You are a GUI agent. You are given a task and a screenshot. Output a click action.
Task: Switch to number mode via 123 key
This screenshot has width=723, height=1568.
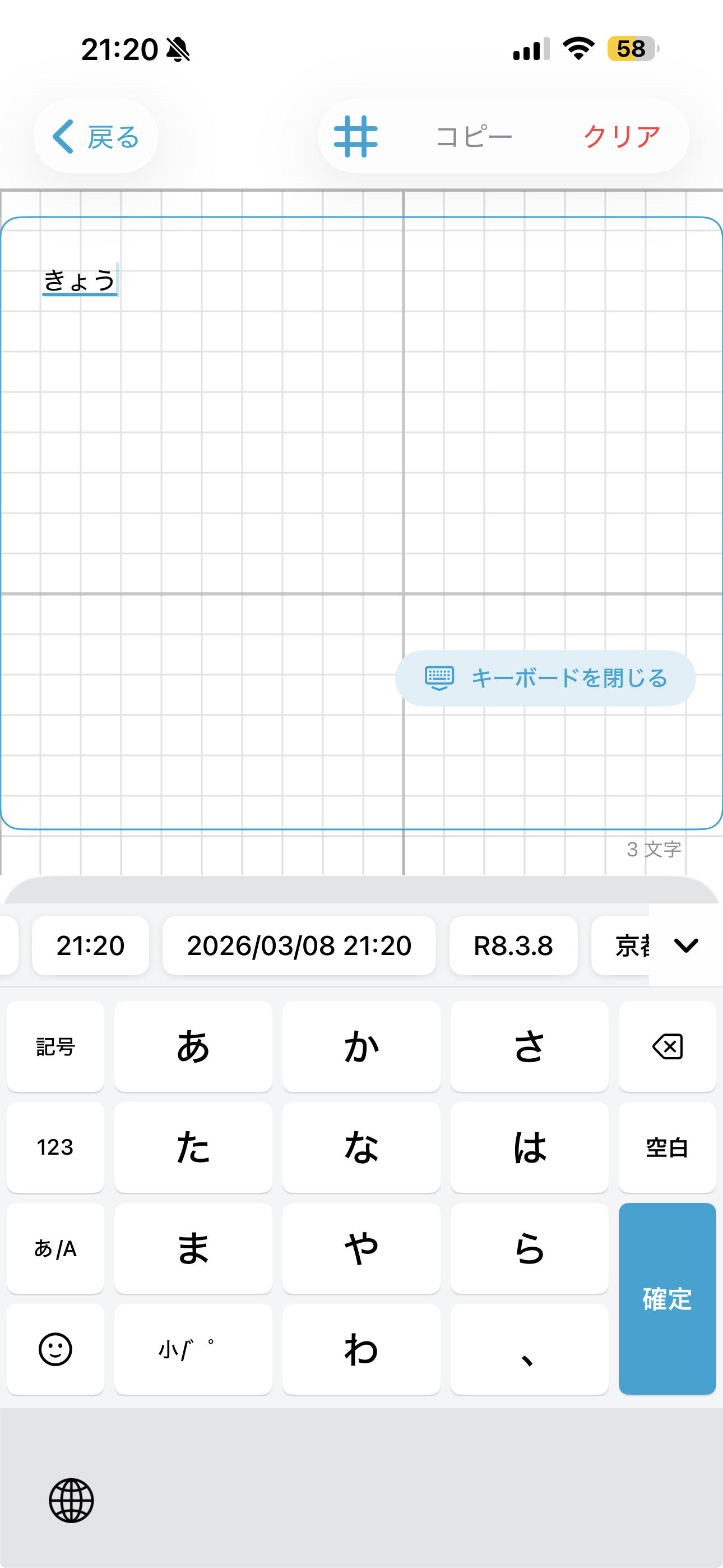tap(55, 1148)
